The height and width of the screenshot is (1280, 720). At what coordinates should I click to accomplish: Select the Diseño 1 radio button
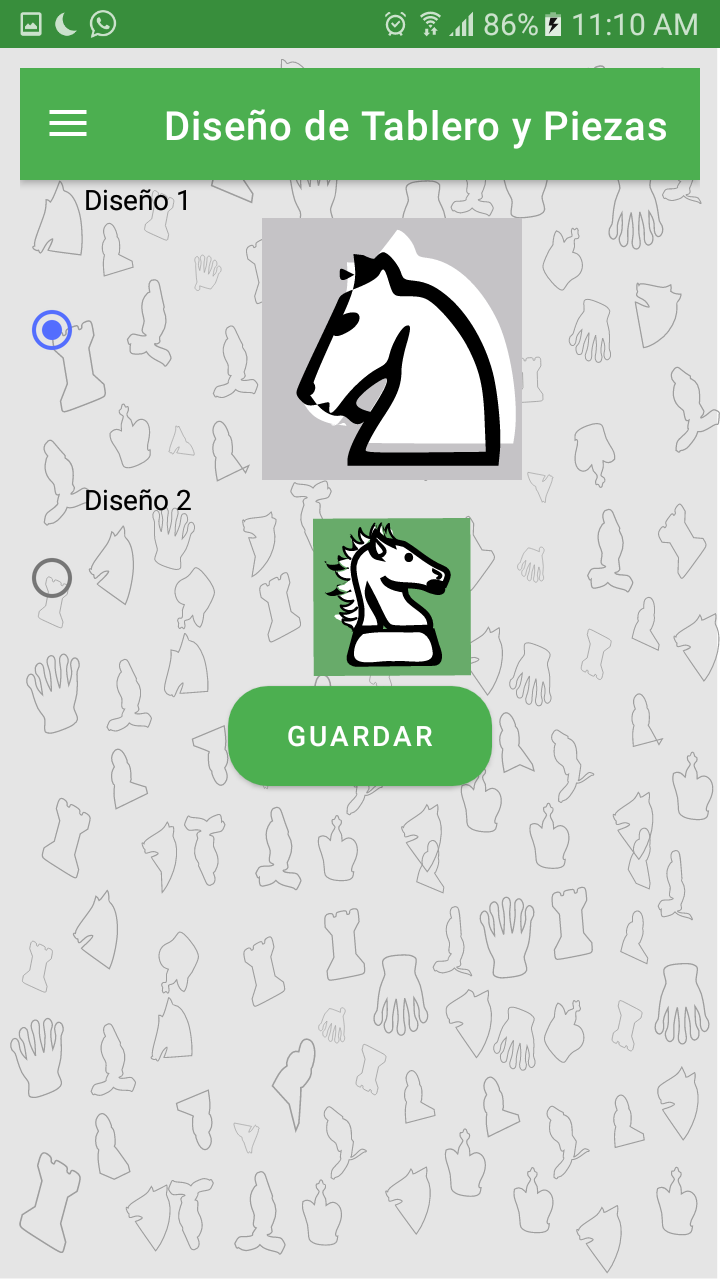click(52, 329)
